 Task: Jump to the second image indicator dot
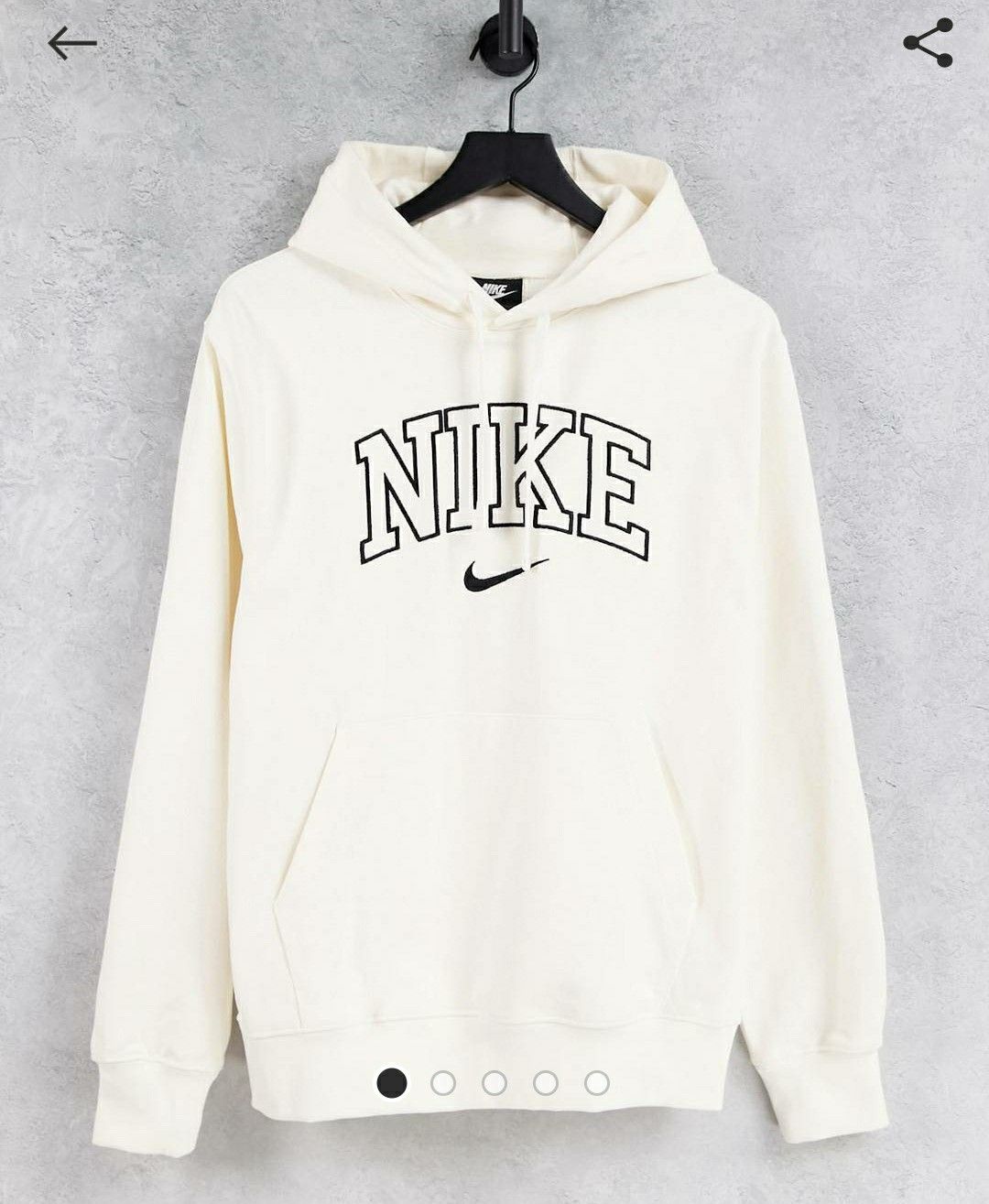pos(443,1083)
